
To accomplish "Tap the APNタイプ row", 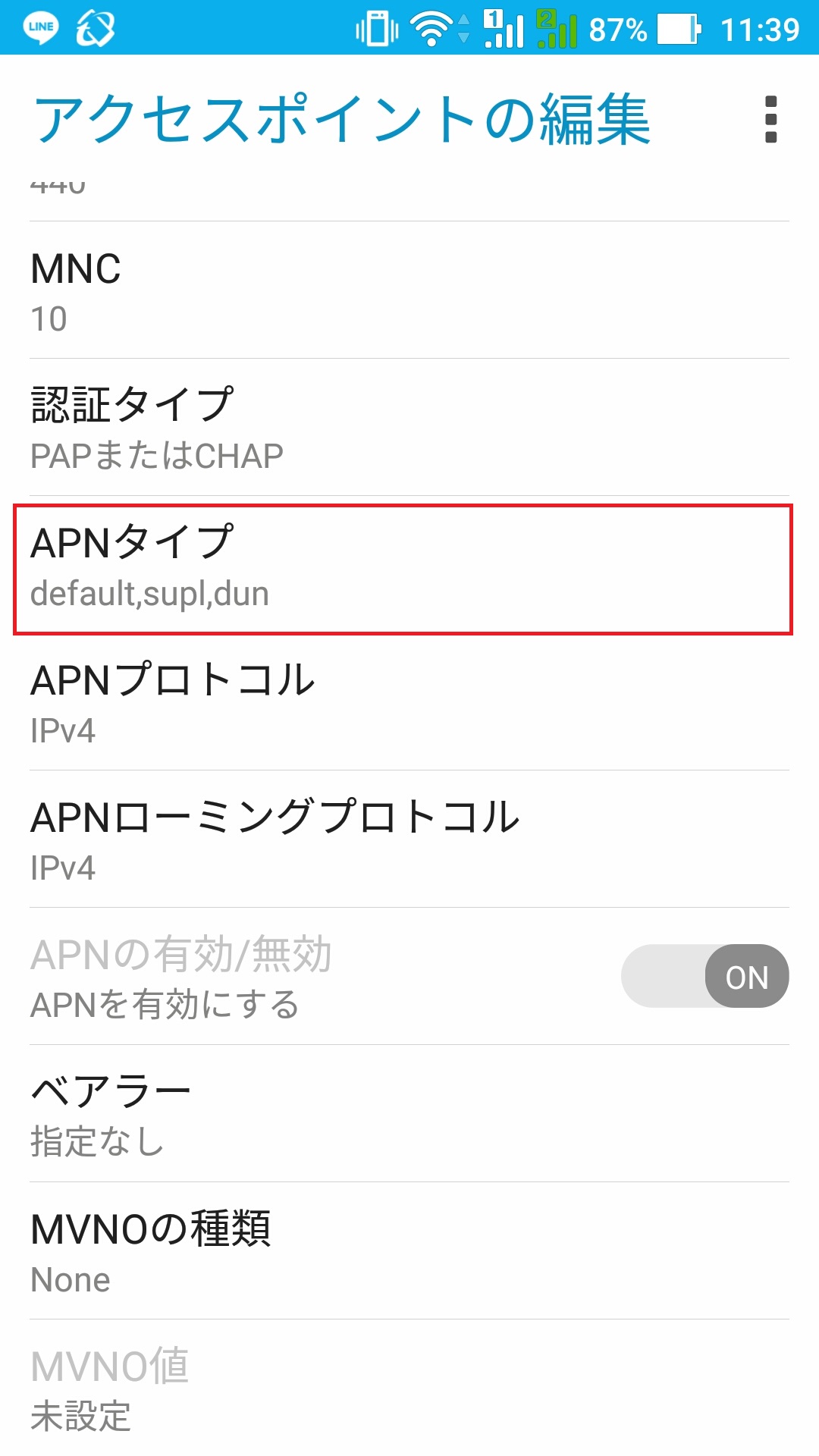I will click(x=409, y=565).
